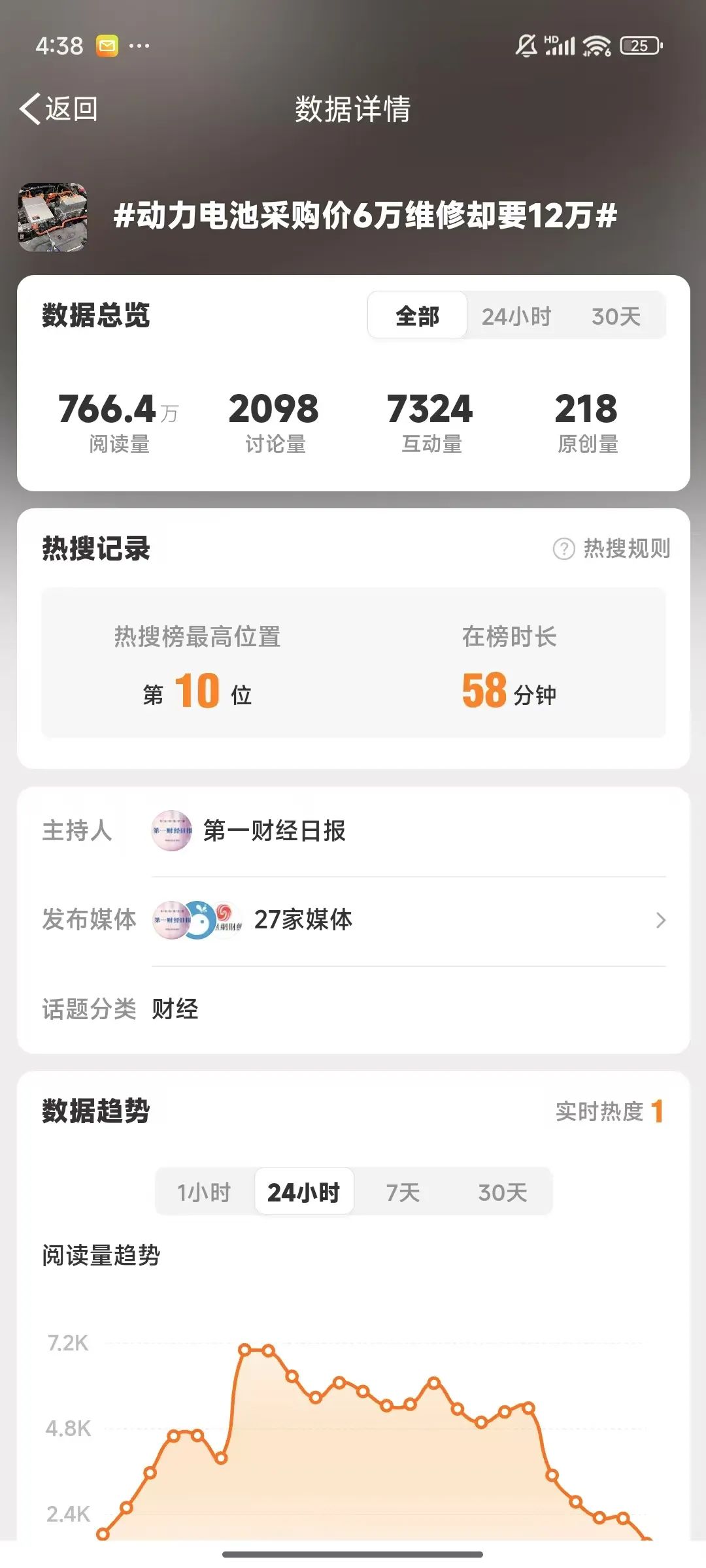Switch trend range to 1小时
The width and height of the screenshot is (706, 1568).
point(205,1192)
